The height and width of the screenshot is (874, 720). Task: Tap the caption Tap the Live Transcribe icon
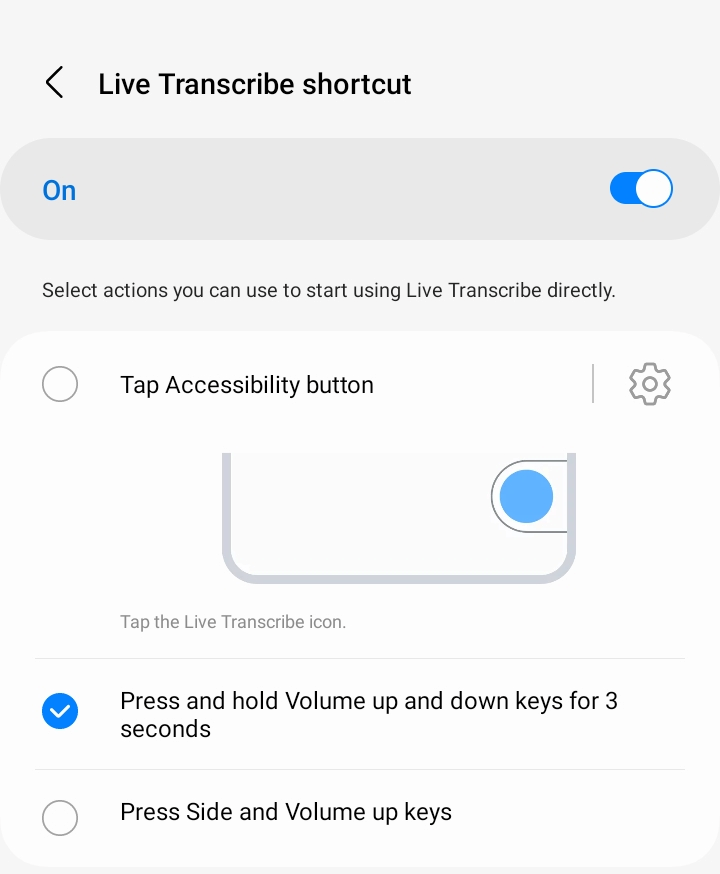[233, 621]
